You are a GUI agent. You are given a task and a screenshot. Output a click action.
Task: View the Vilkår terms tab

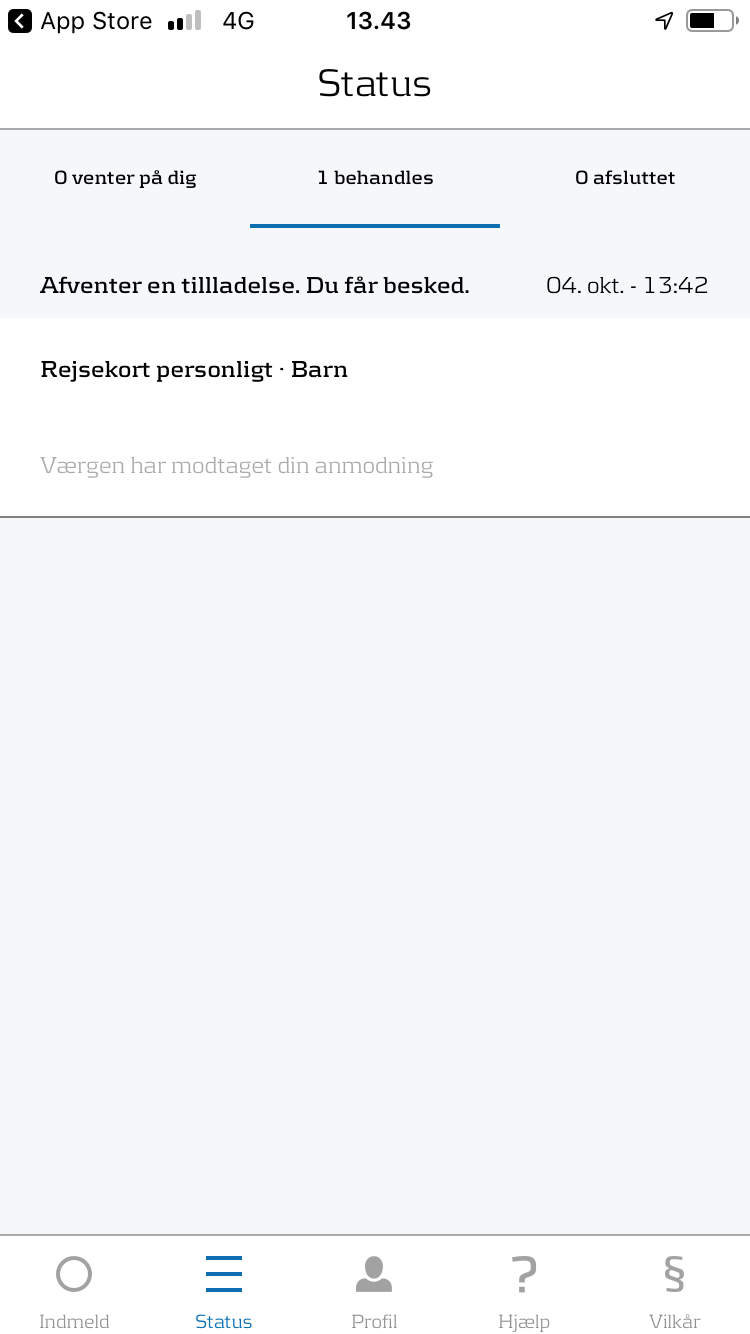674,1290
